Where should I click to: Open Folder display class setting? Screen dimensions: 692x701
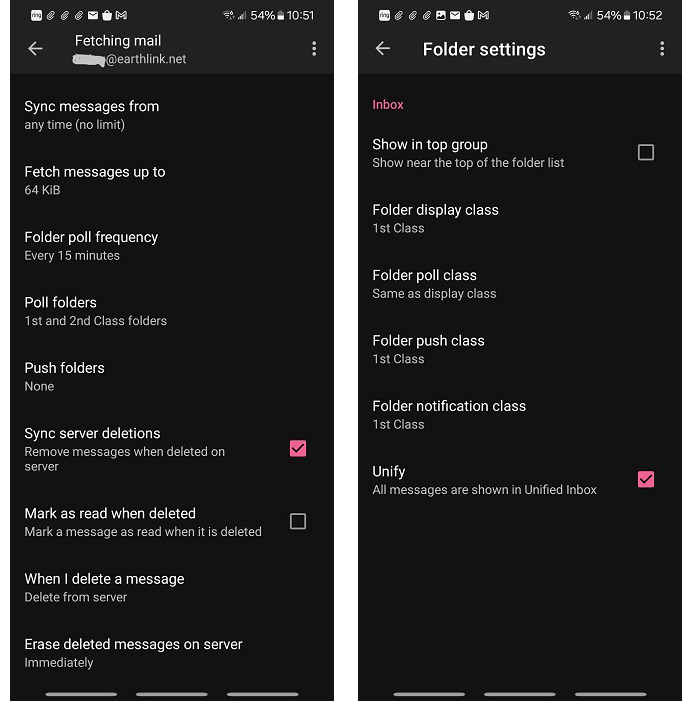coord(435,218)
